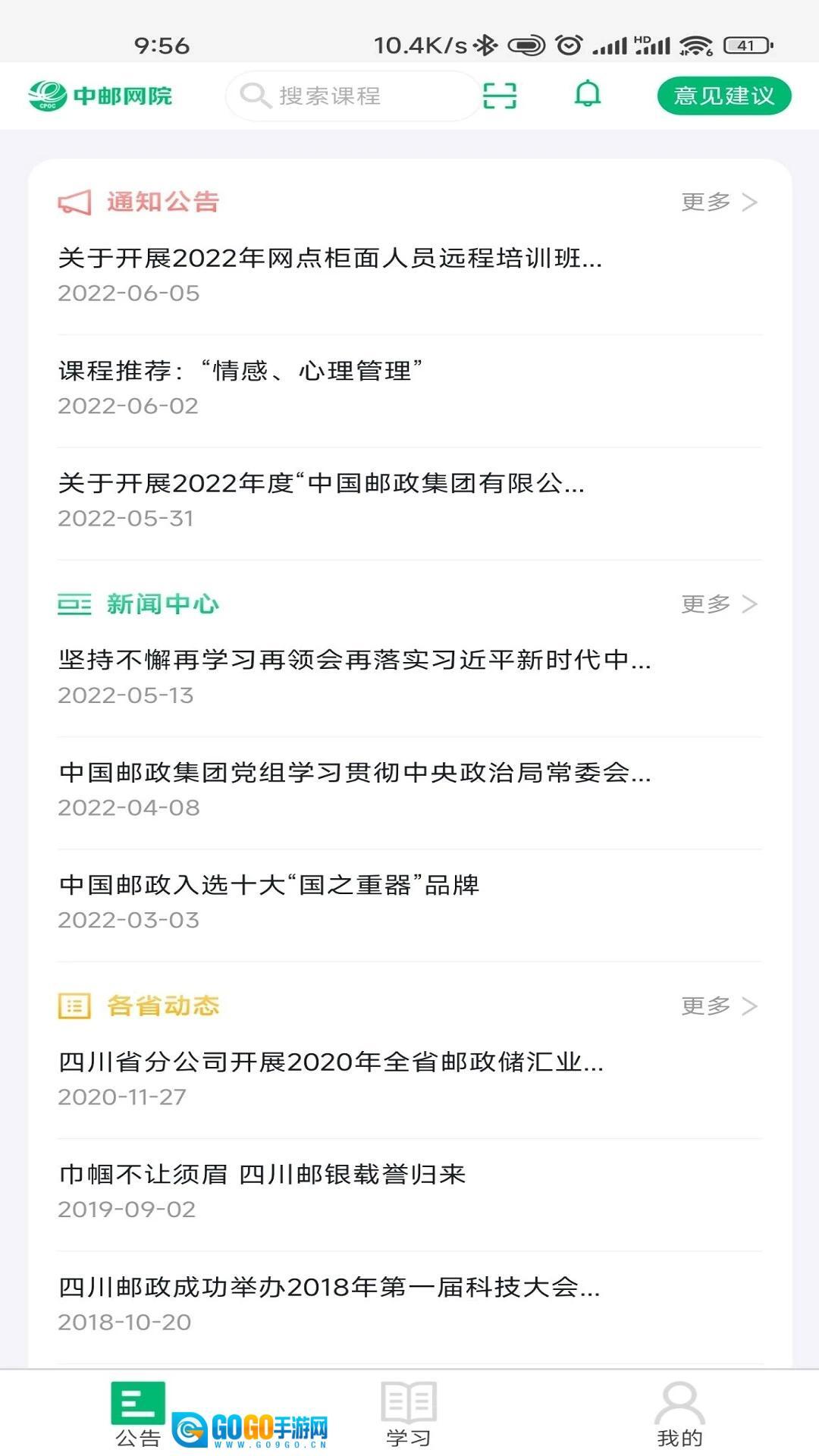Open the 课程推荐：情感、心理管理 announcement
This screenshot has height=1456, width=819.
click(x=243, y=369)
